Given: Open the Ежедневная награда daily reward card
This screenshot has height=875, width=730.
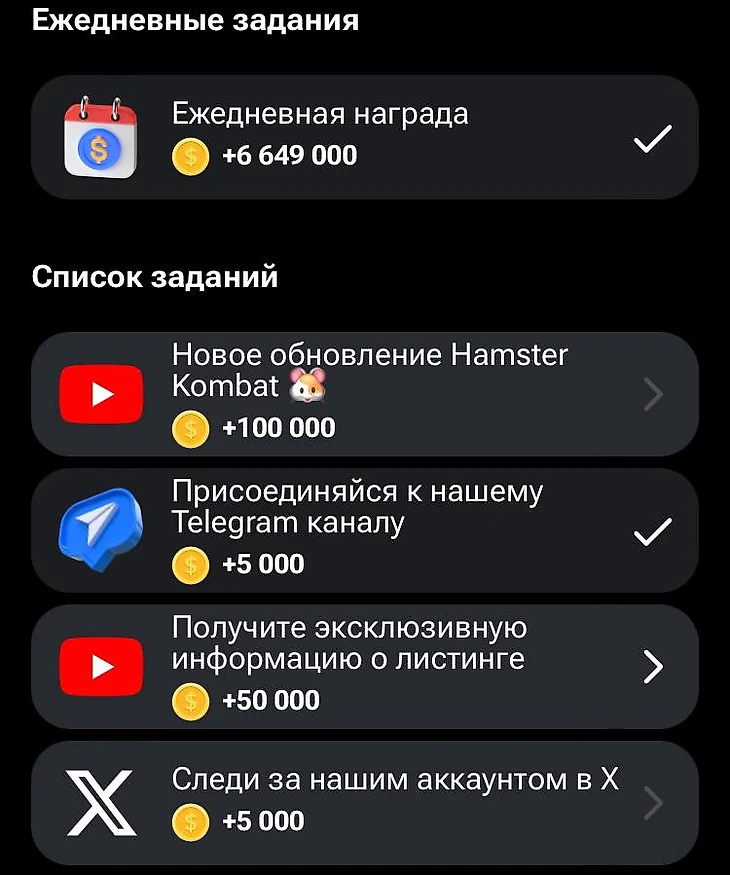Looking at the screenshot, I should pyautogui.click(x=365, y=138).
